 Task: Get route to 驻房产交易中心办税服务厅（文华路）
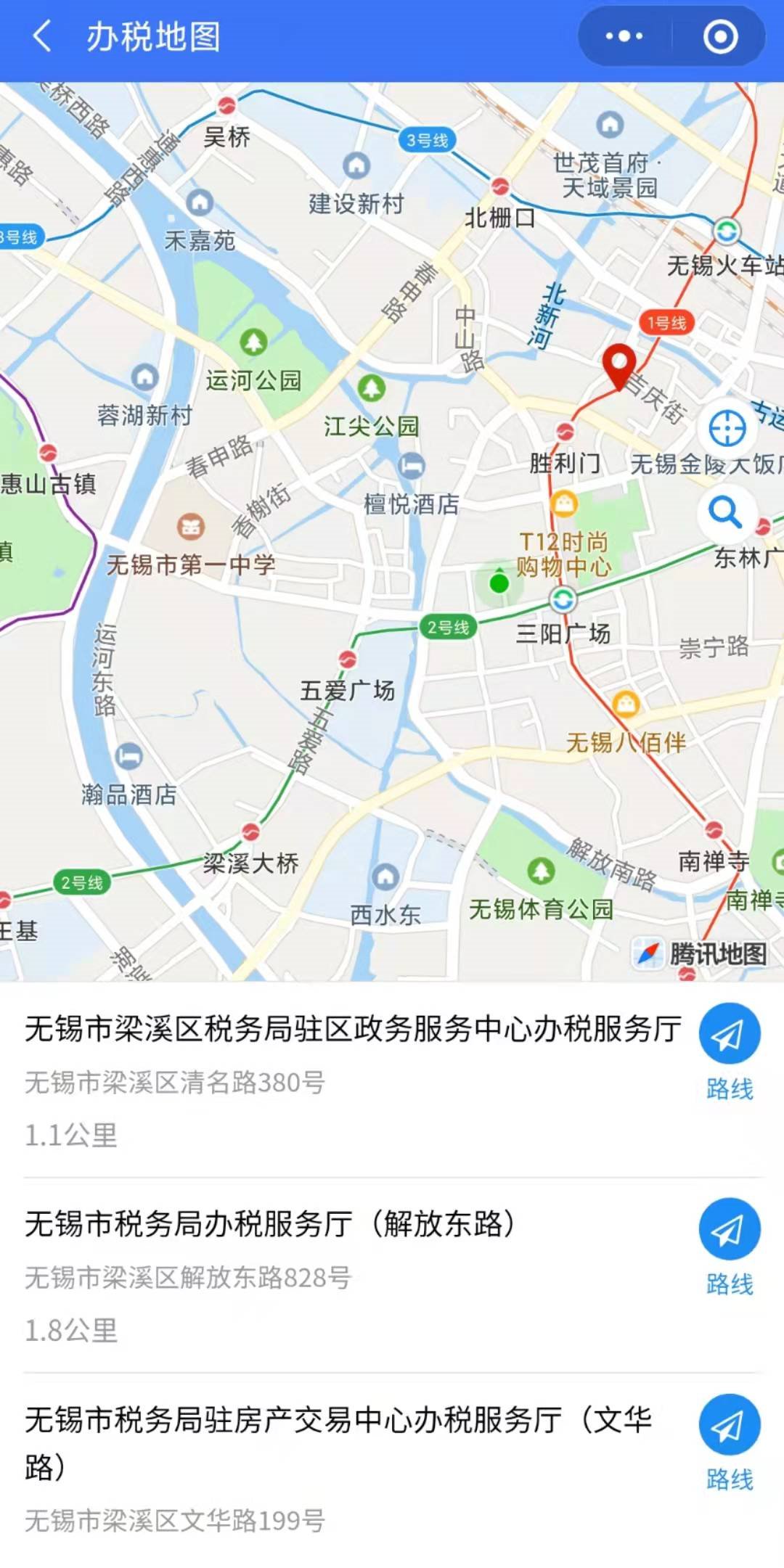[730, 1441]
